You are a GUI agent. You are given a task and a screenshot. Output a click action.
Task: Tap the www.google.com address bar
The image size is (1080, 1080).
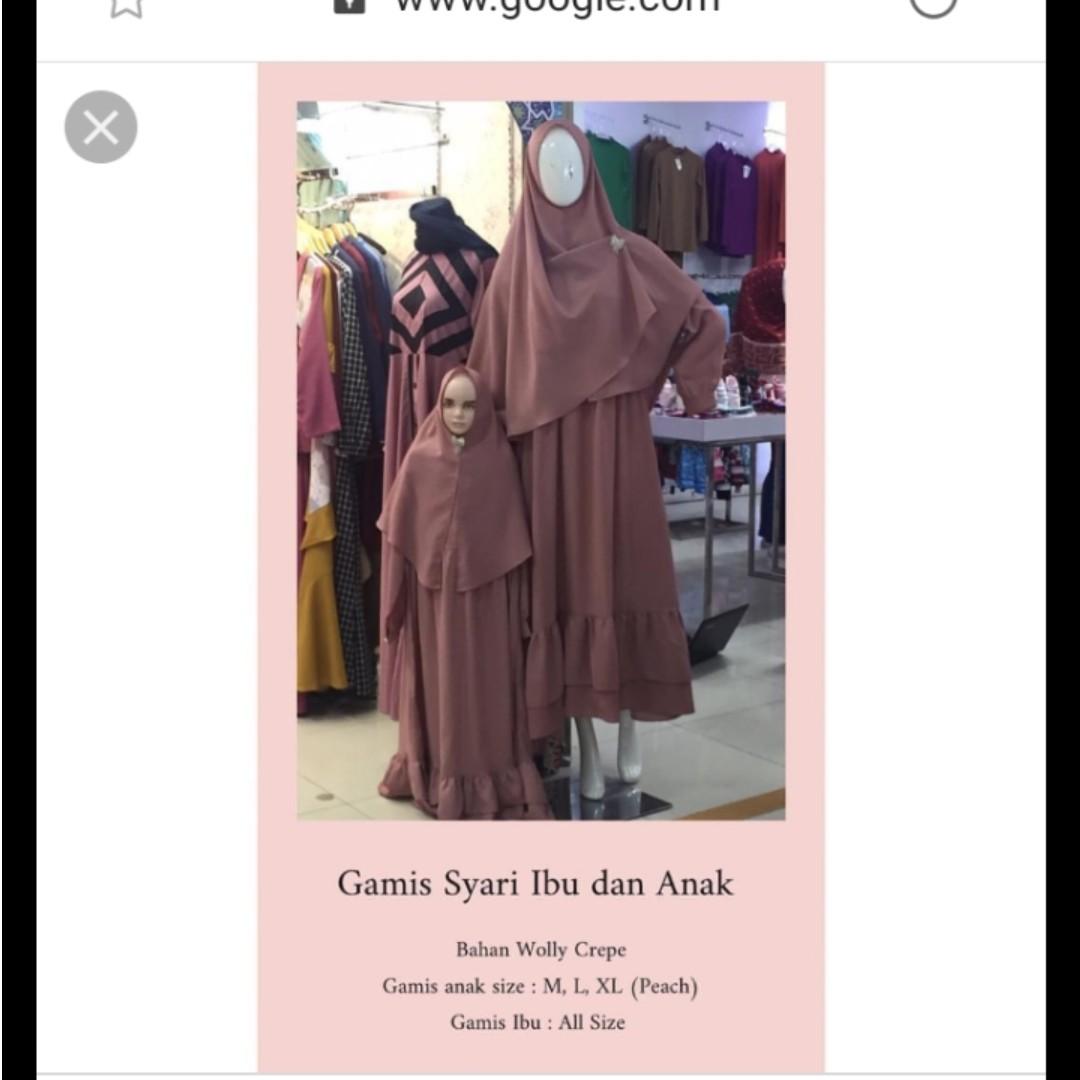click(556, 6)
